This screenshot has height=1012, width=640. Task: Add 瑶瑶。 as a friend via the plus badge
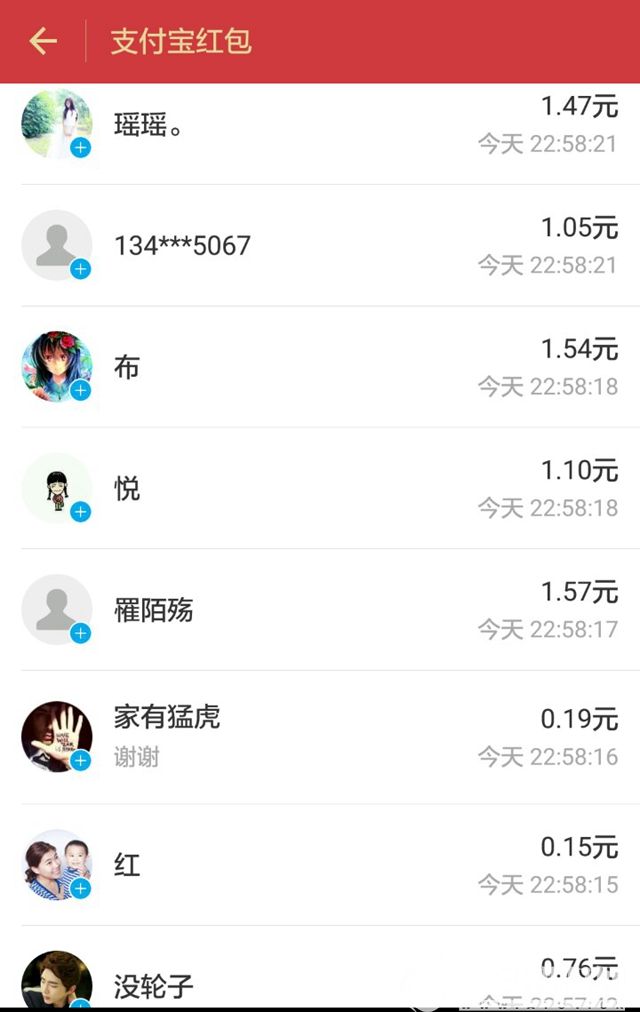click(x=81, y=148)
